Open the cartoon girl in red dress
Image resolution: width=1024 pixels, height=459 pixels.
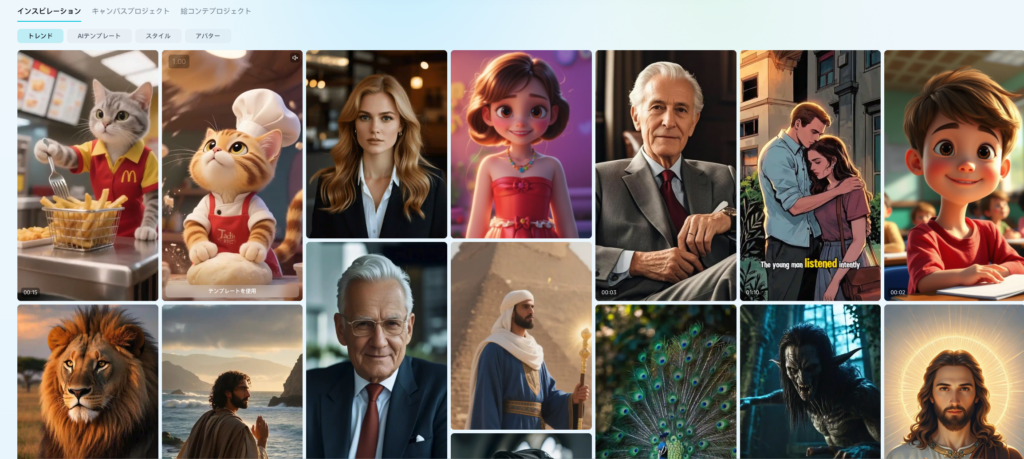(x=521, y=144)
